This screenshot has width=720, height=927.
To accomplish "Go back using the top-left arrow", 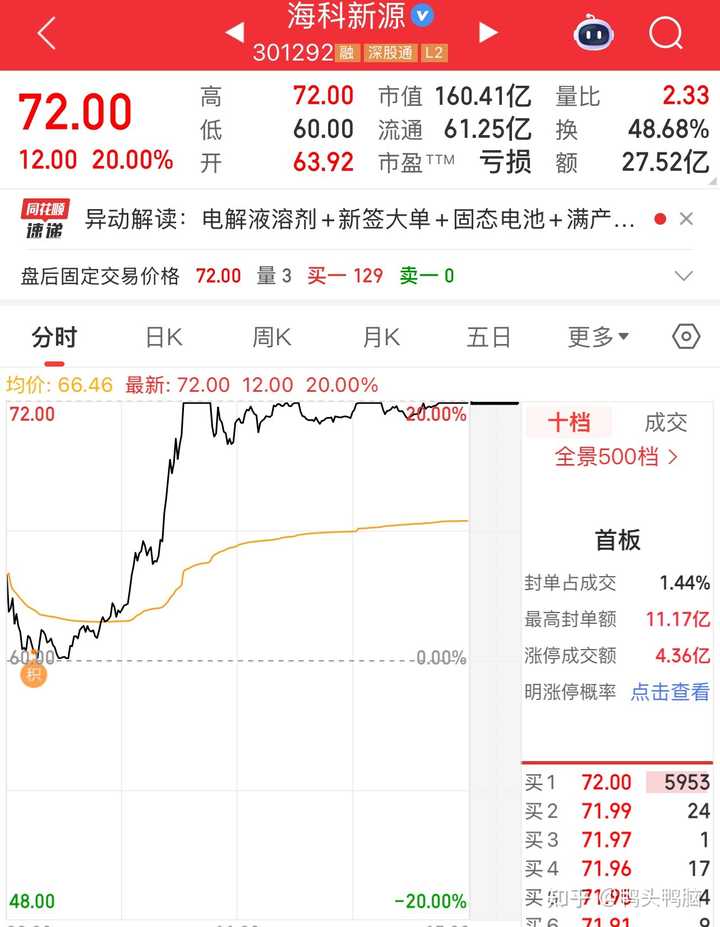I will pos(46,33).
